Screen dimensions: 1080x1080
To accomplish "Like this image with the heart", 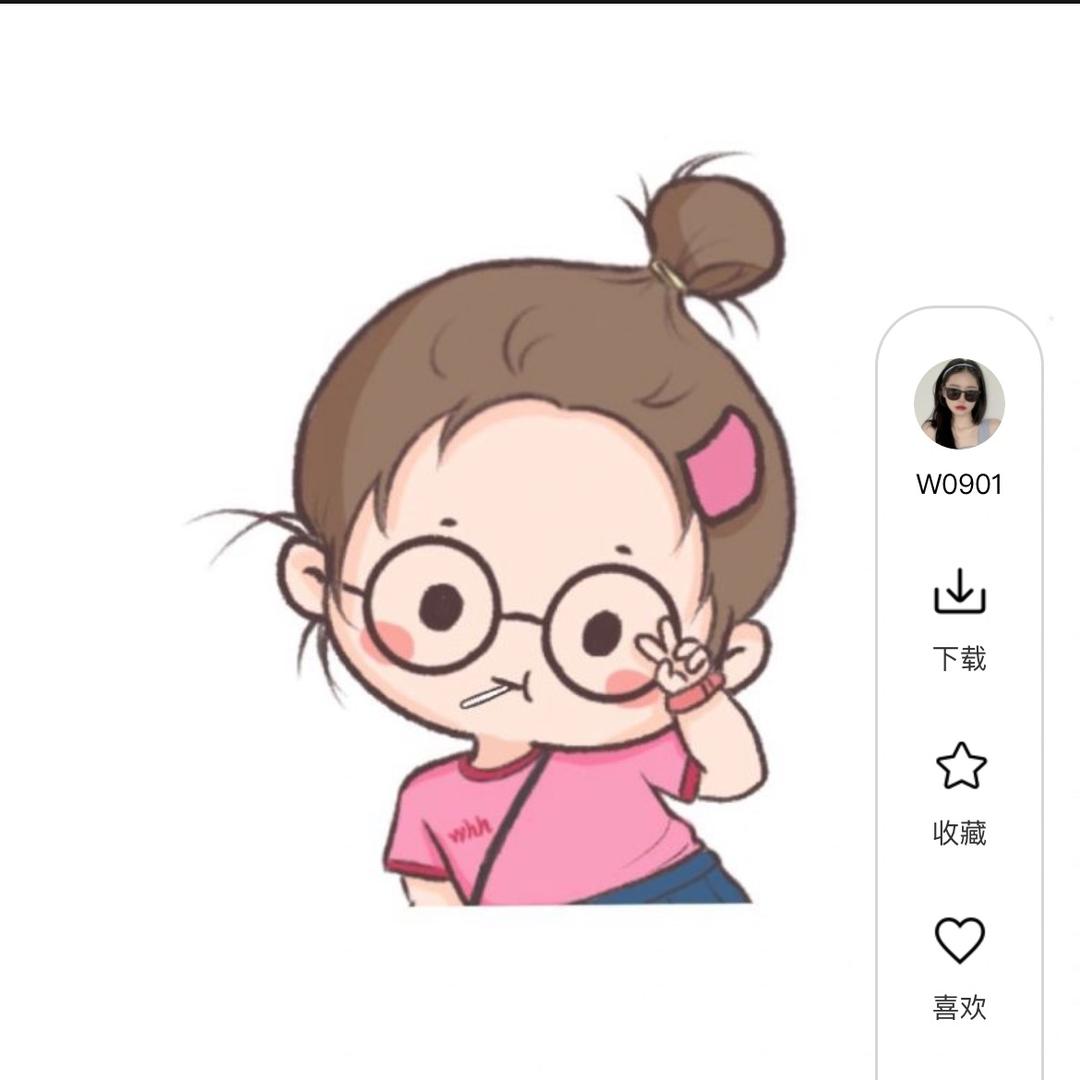I will tap(959, 940).
